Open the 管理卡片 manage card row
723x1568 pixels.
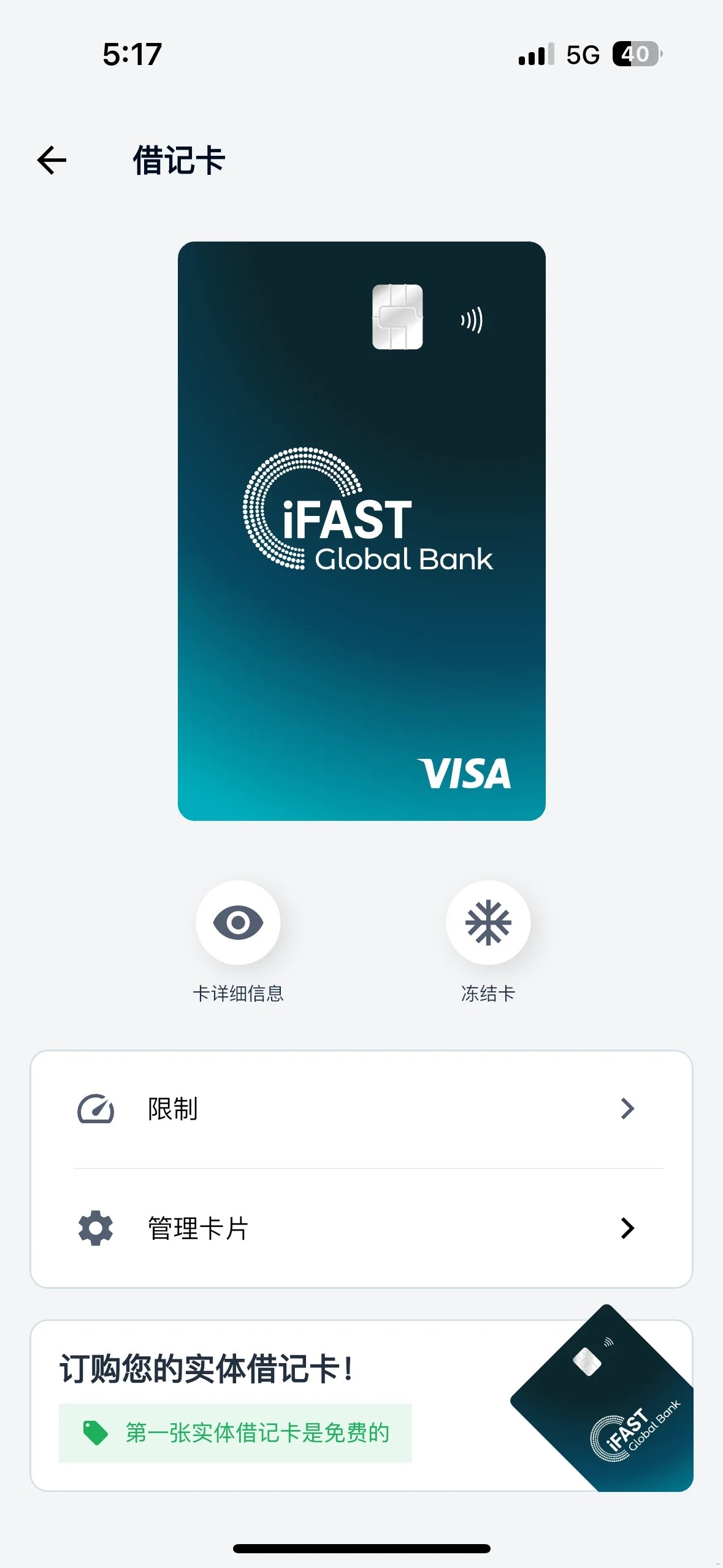point(361,1228)
